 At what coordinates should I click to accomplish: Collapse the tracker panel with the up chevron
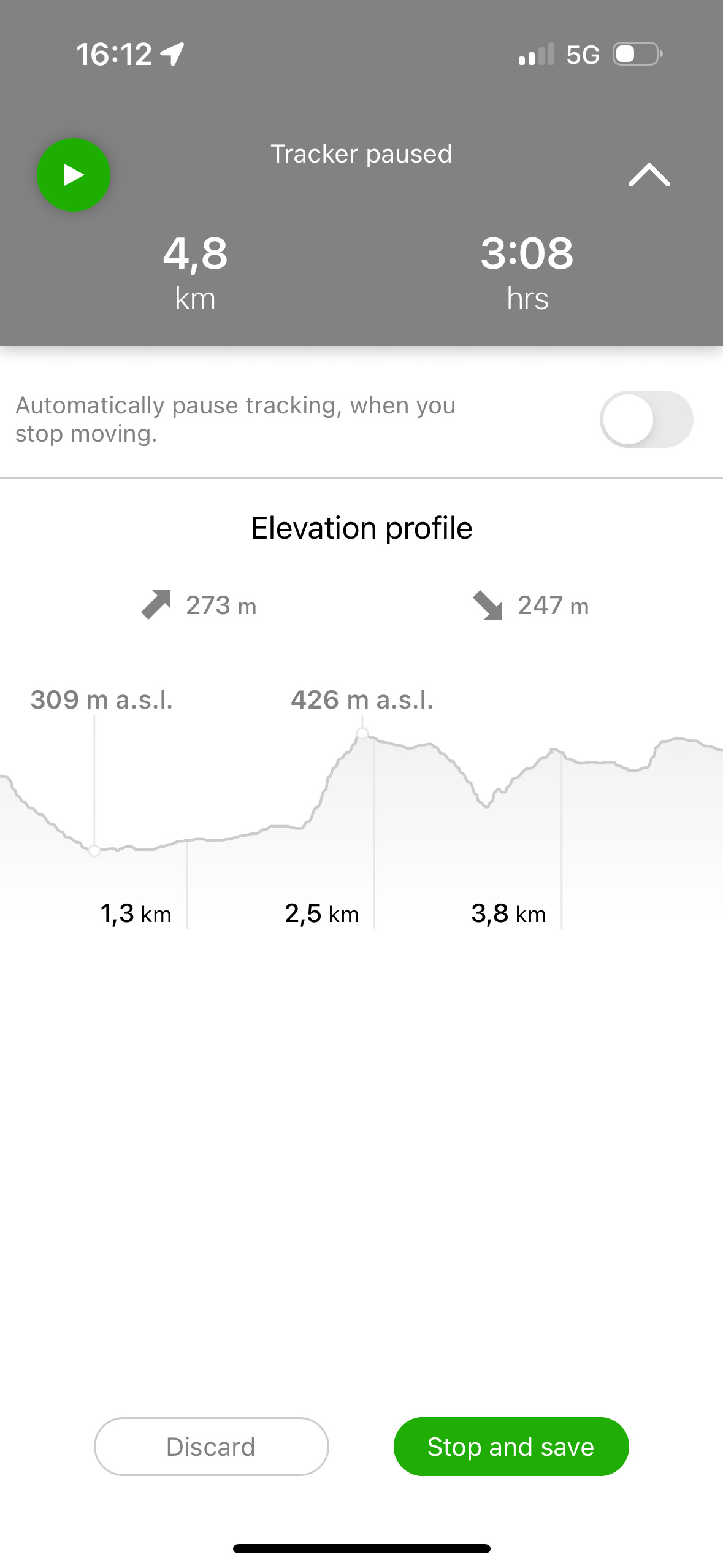tap(649, 174)
